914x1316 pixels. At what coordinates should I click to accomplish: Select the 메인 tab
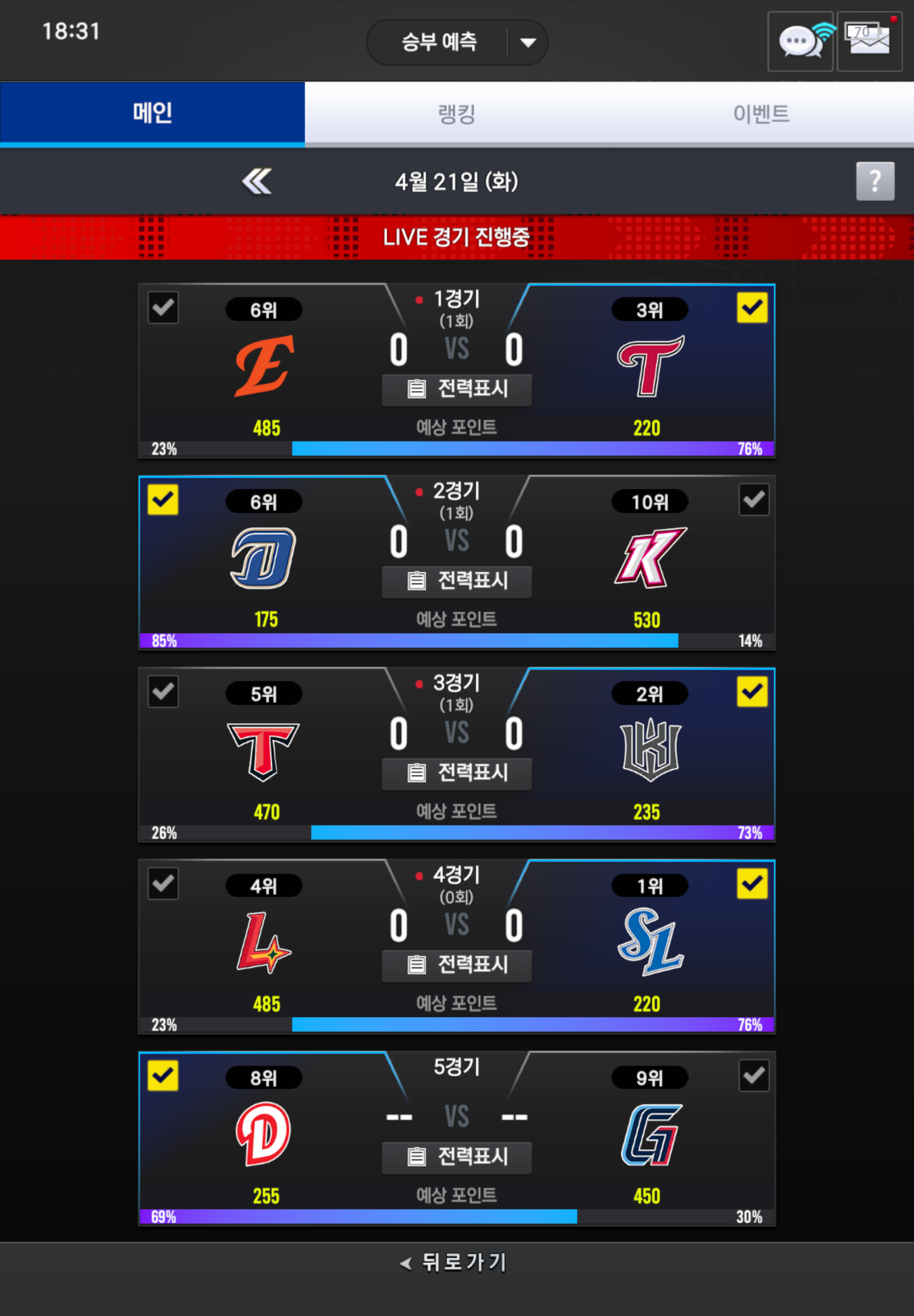click(152, 113)
